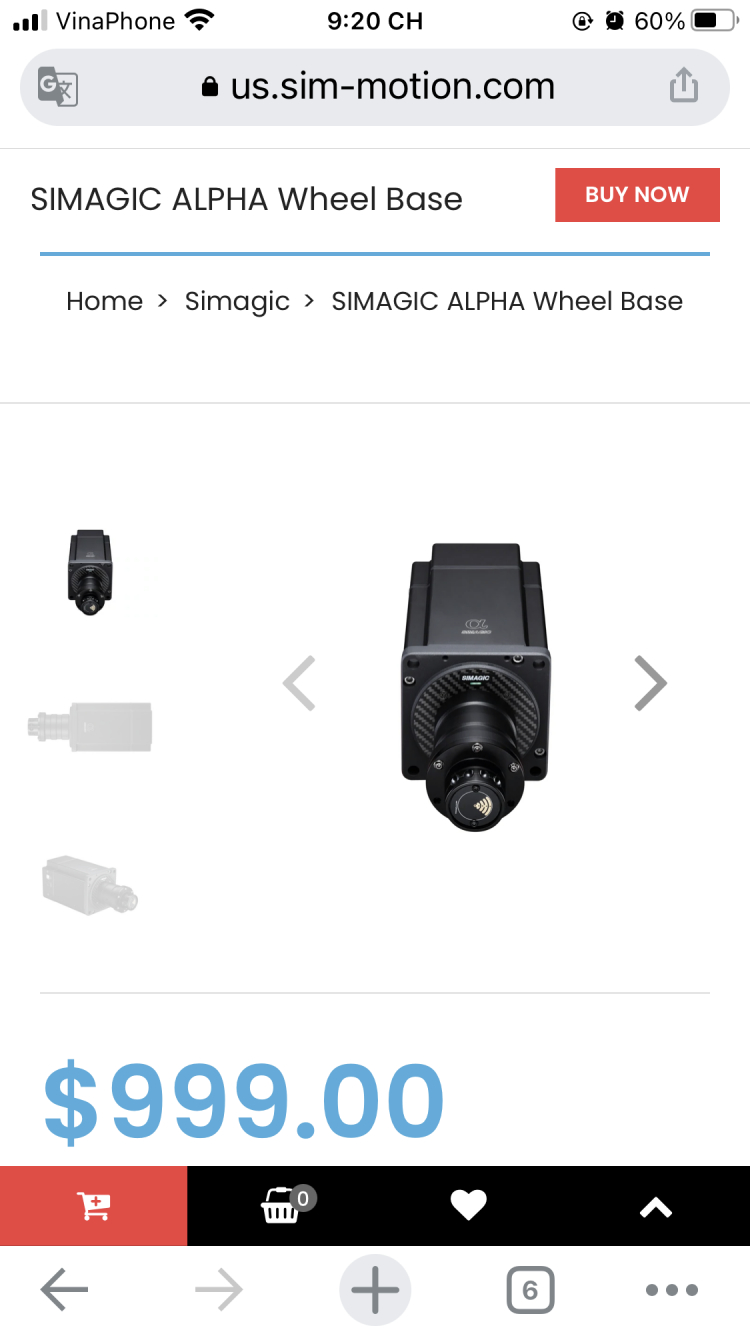Show previous product image
750x1334 pixels.
[299, 683]
